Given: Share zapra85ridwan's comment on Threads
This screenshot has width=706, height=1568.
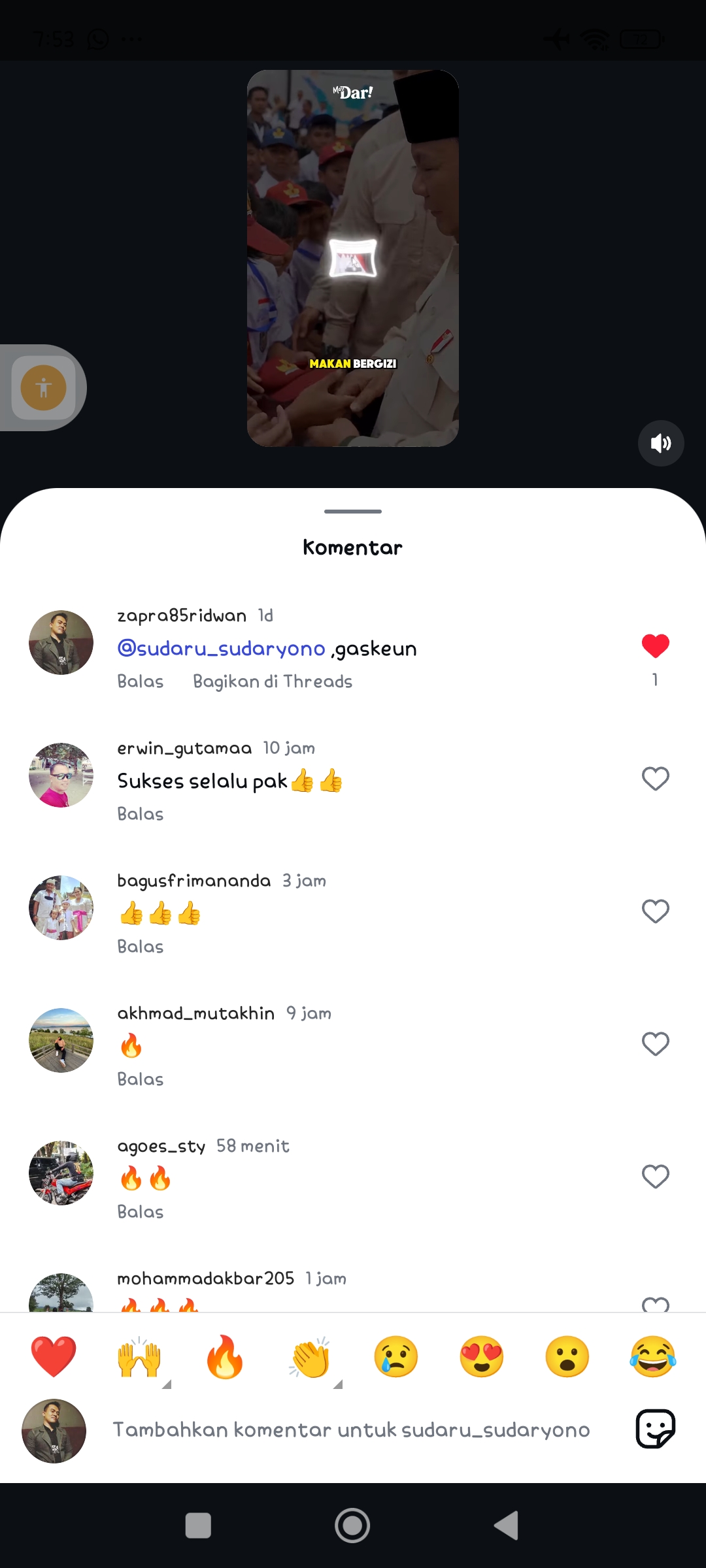Looking at the screenshot, I should pyautogui.click(x=273, y=681).
